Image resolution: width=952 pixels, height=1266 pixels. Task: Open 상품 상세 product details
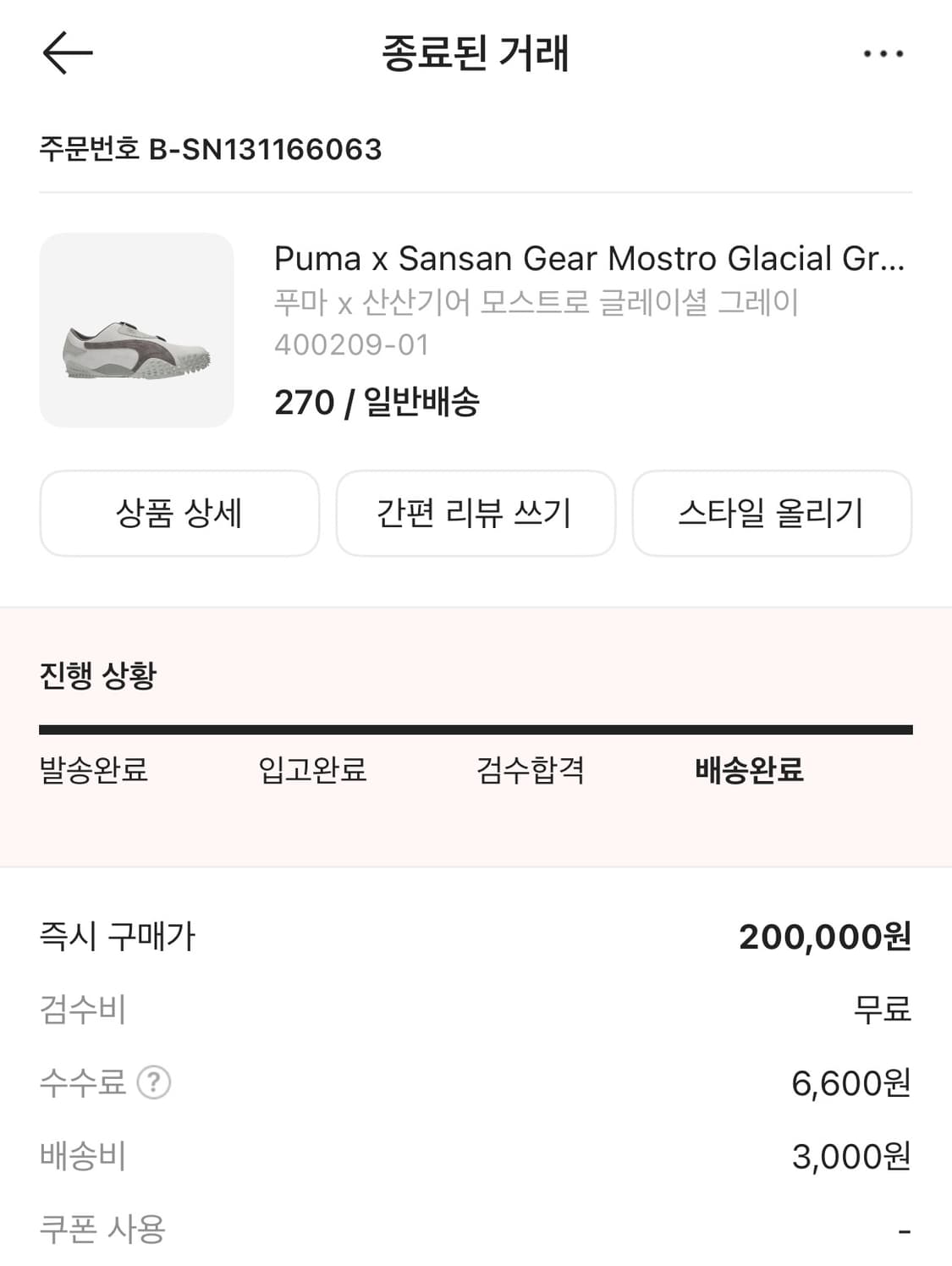coord(179,514)
